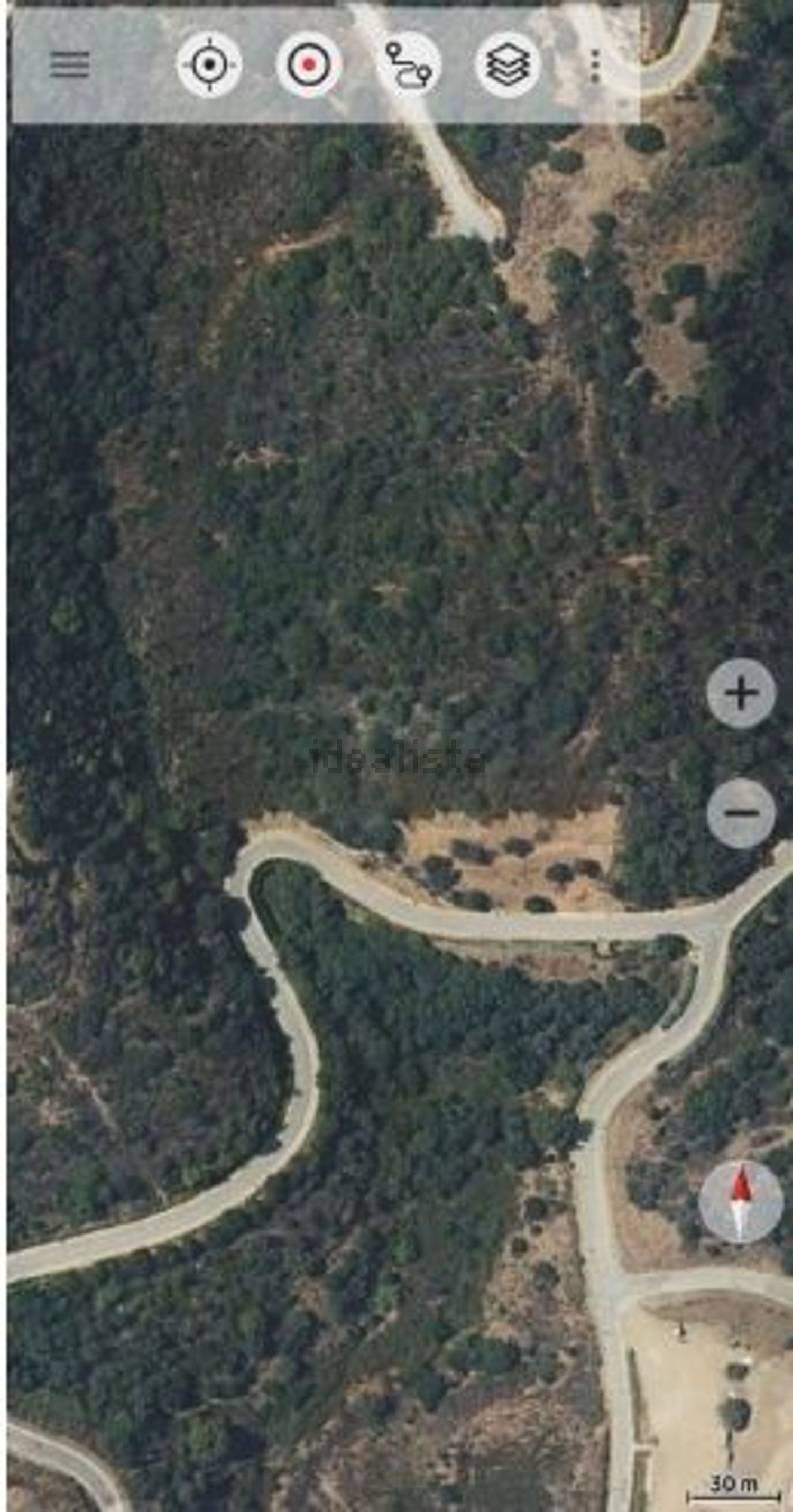Center the map on my location
Screen dimensions: 793x1512
(x=208, y=64)
